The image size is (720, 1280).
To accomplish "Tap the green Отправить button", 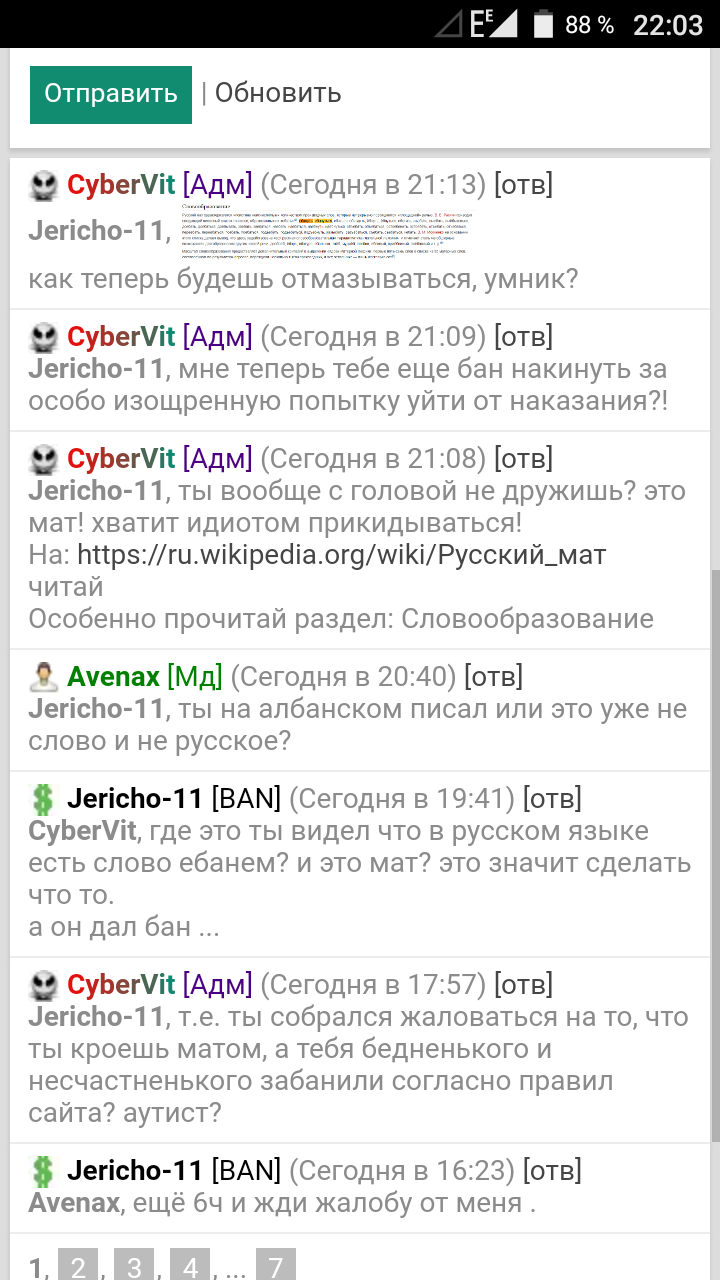I will coord(110,94).
